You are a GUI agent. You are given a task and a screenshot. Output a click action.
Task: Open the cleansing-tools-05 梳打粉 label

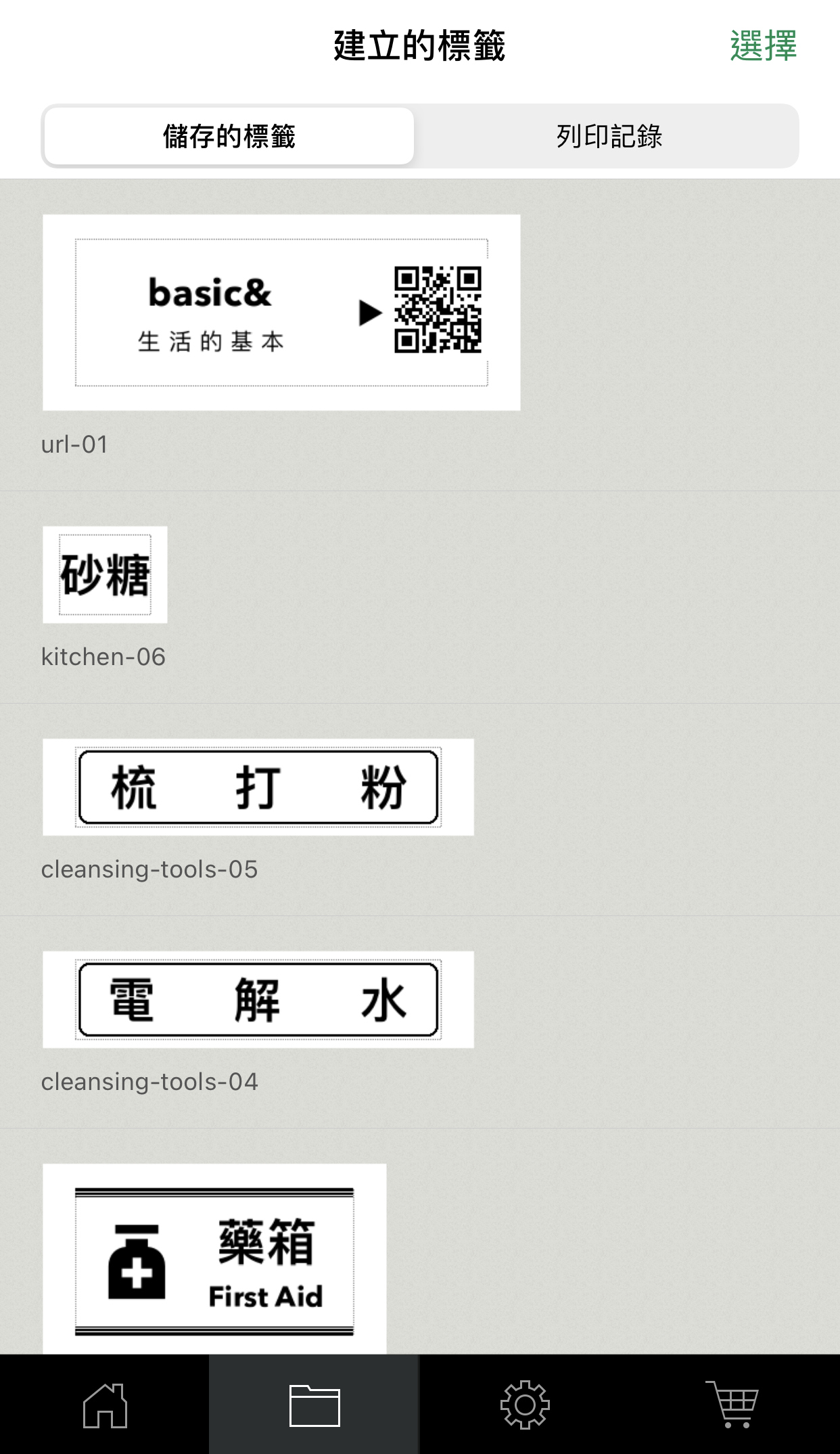[x=258, y=787]
